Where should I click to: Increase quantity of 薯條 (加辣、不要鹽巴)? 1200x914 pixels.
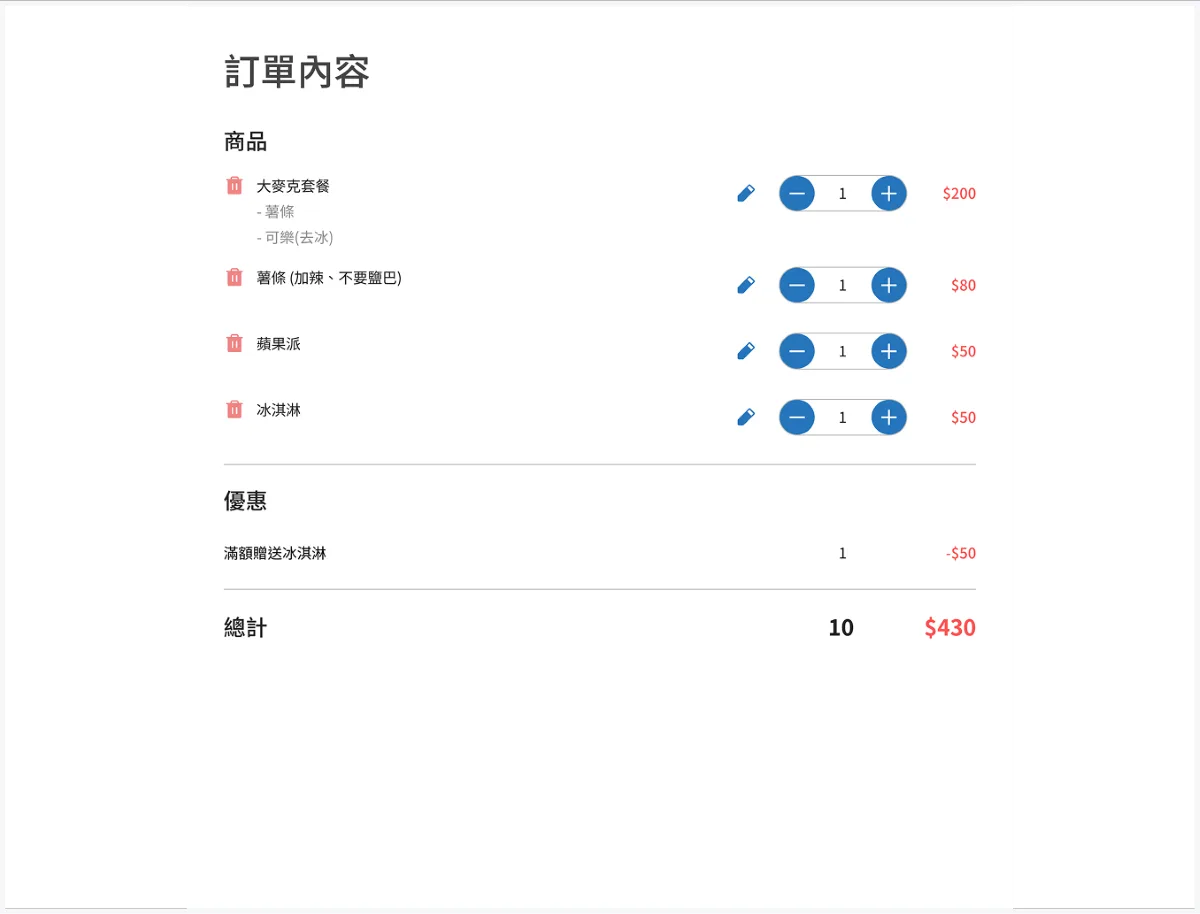tap(888, 285)
